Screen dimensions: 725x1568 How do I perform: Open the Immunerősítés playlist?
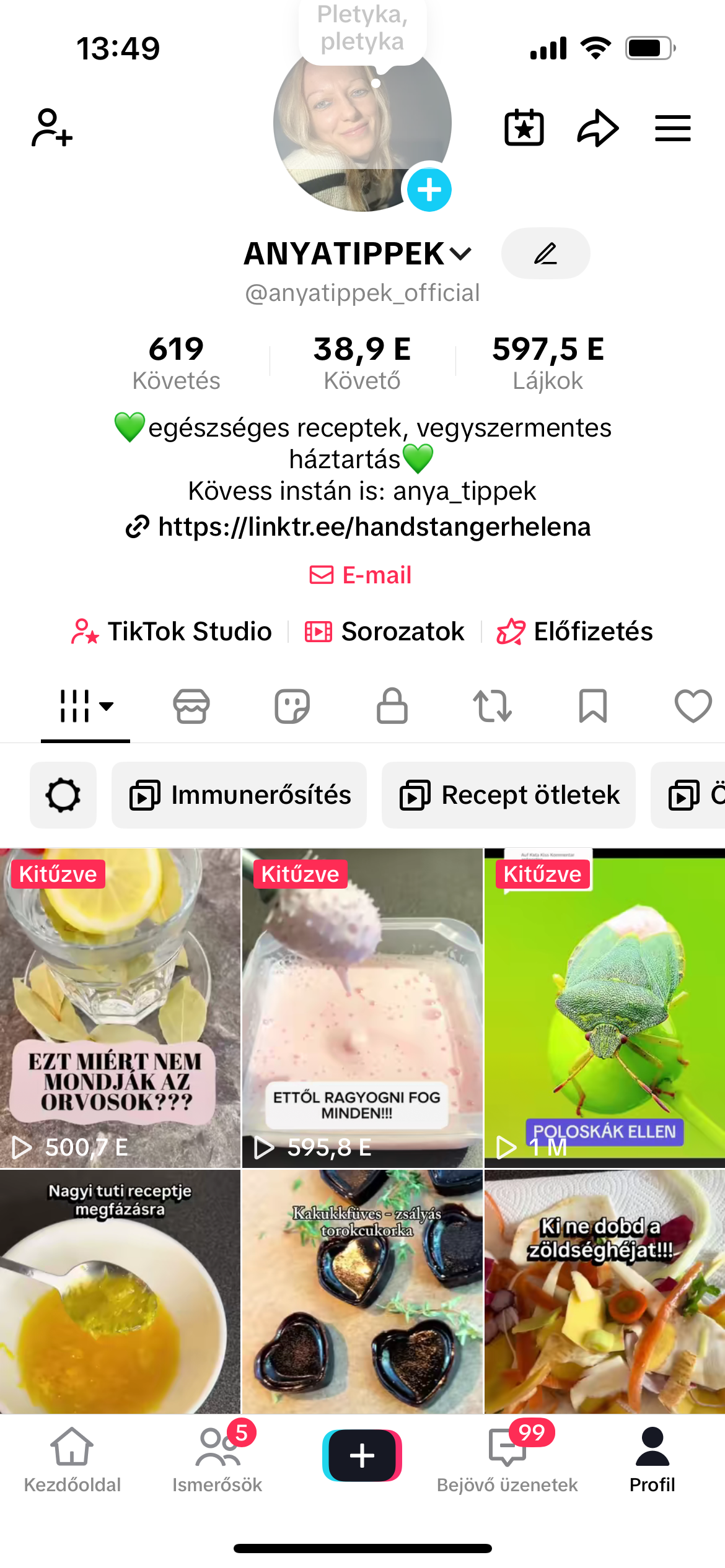click(x=239, y=795)
